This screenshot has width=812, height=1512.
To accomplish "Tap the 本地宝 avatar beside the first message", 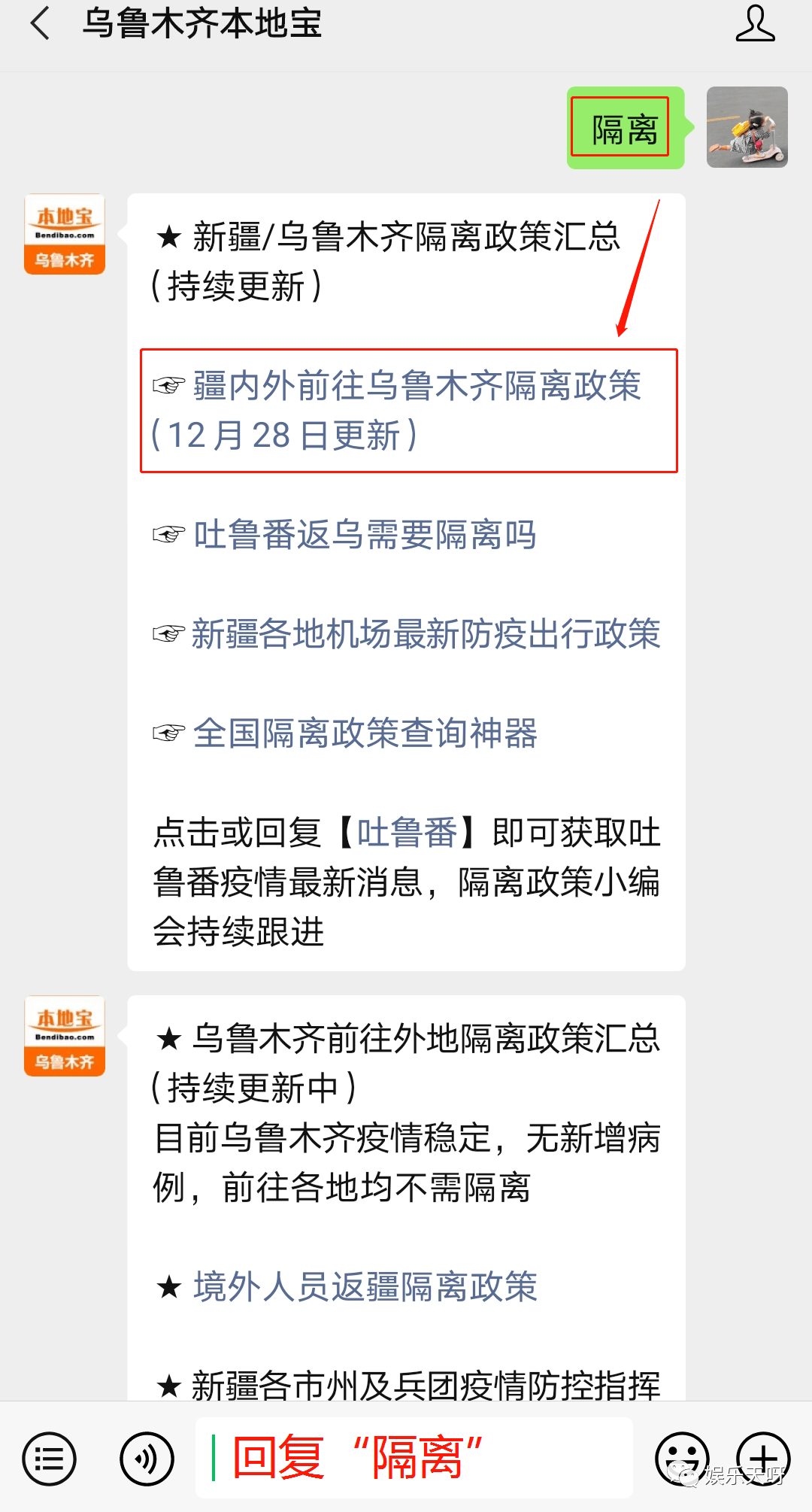I will 64,233.
